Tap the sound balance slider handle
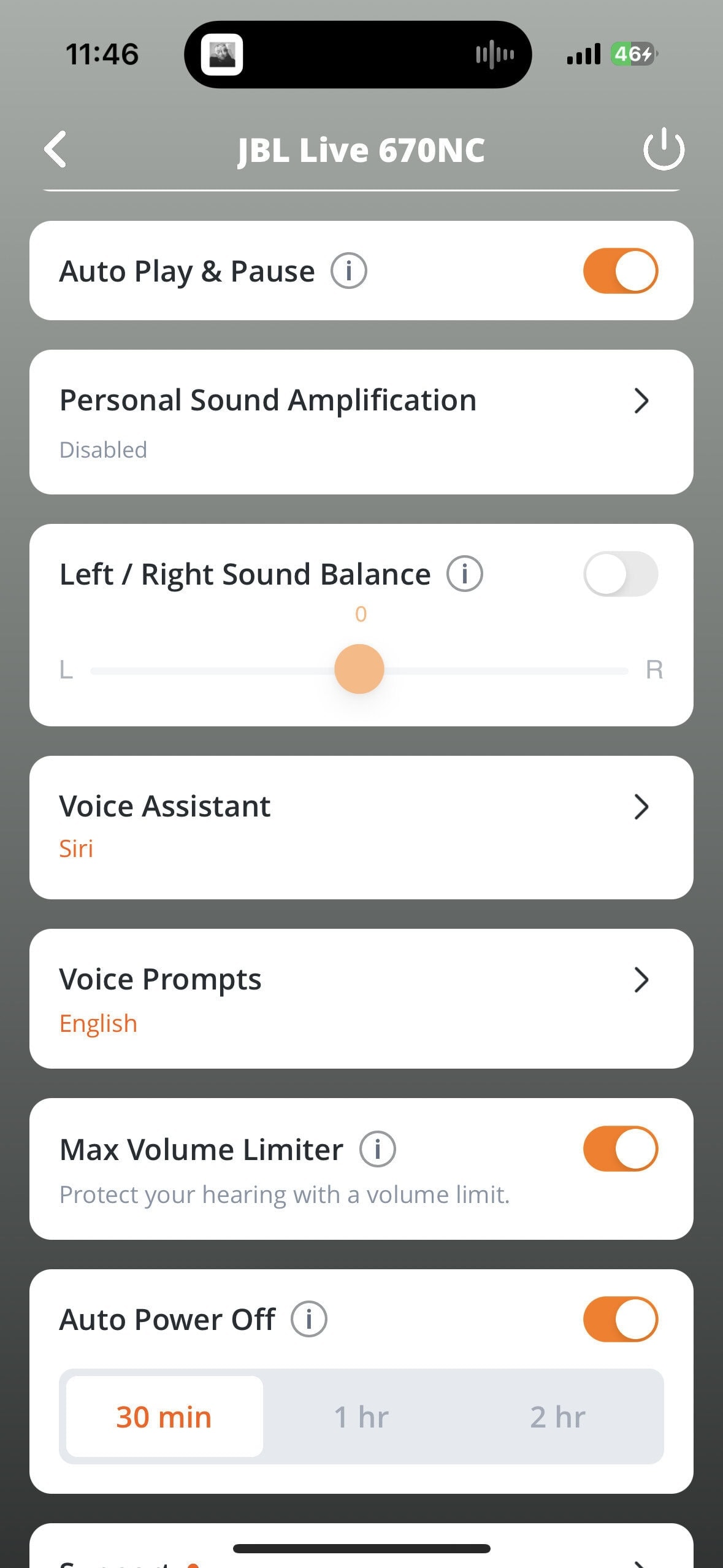Image resolution: width=723 pixels, height=1568 pixels. [359, 669]
